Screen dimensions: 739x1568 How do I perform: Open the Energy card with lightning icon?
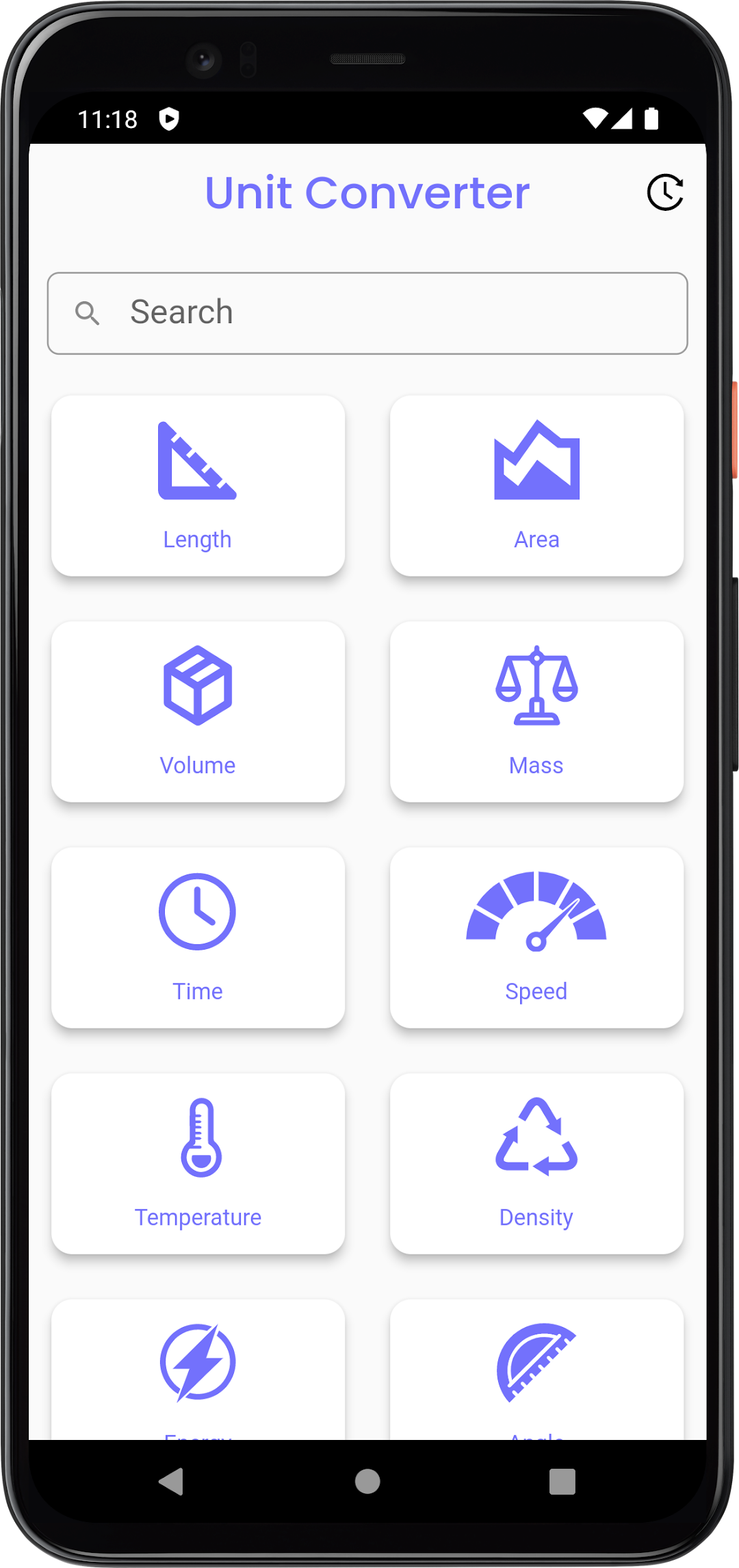(198, 1369)
